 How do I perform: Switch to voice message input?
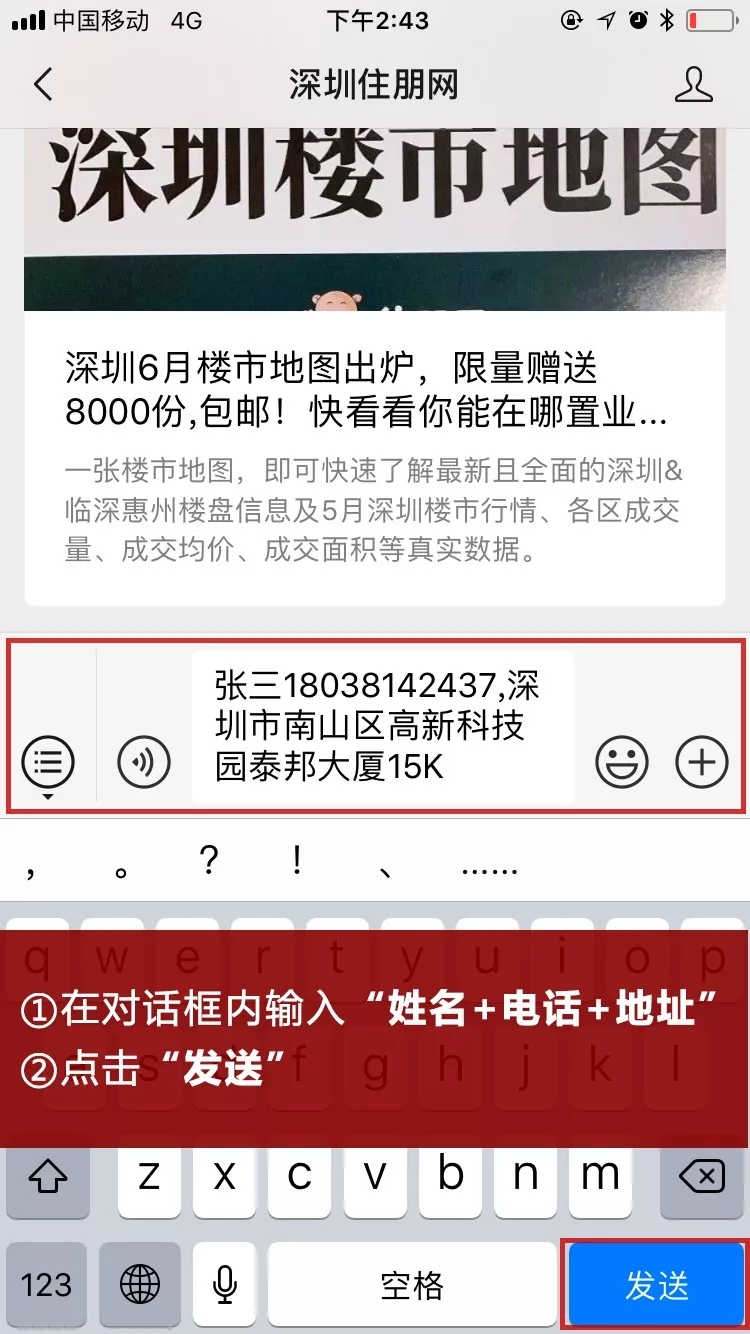click(144, 763)
